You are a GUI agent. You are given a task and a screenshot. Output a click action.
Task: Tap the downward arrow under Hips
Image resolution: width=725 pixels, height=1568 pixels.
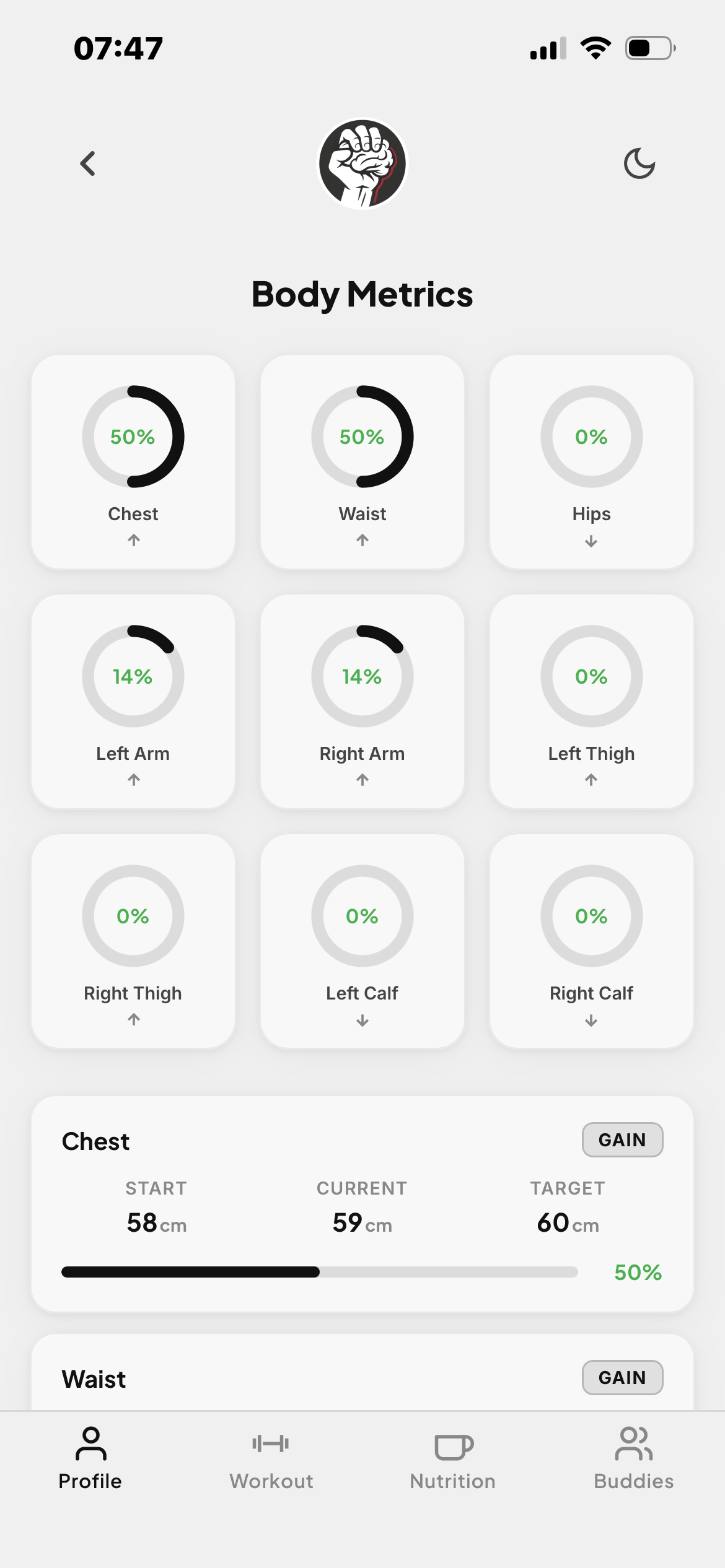coord(591,541)
